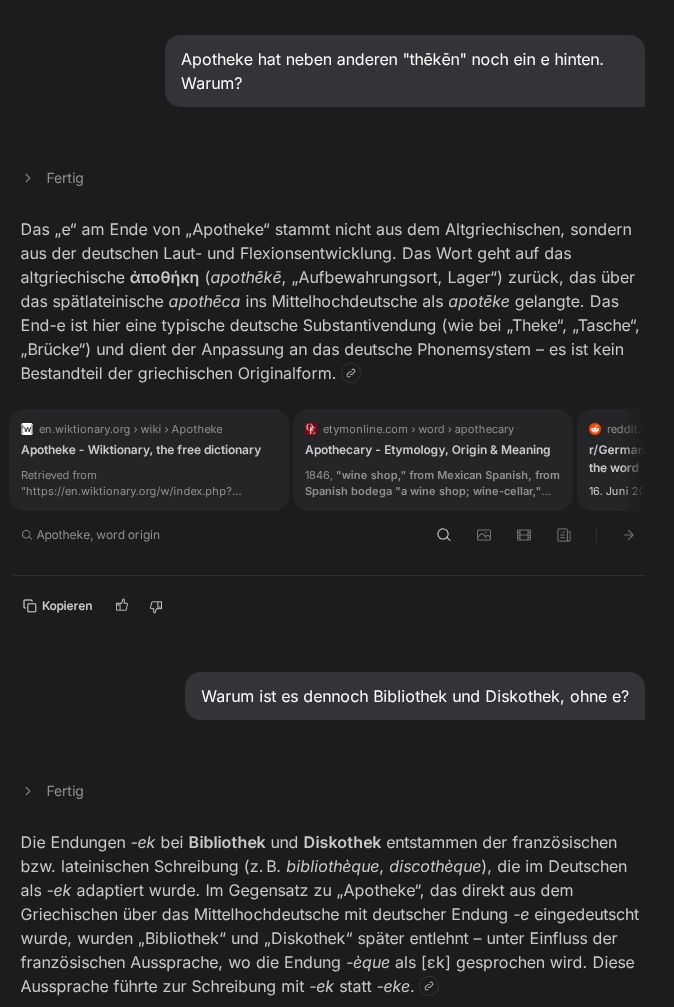Show the video results icon

pos(524,535)
